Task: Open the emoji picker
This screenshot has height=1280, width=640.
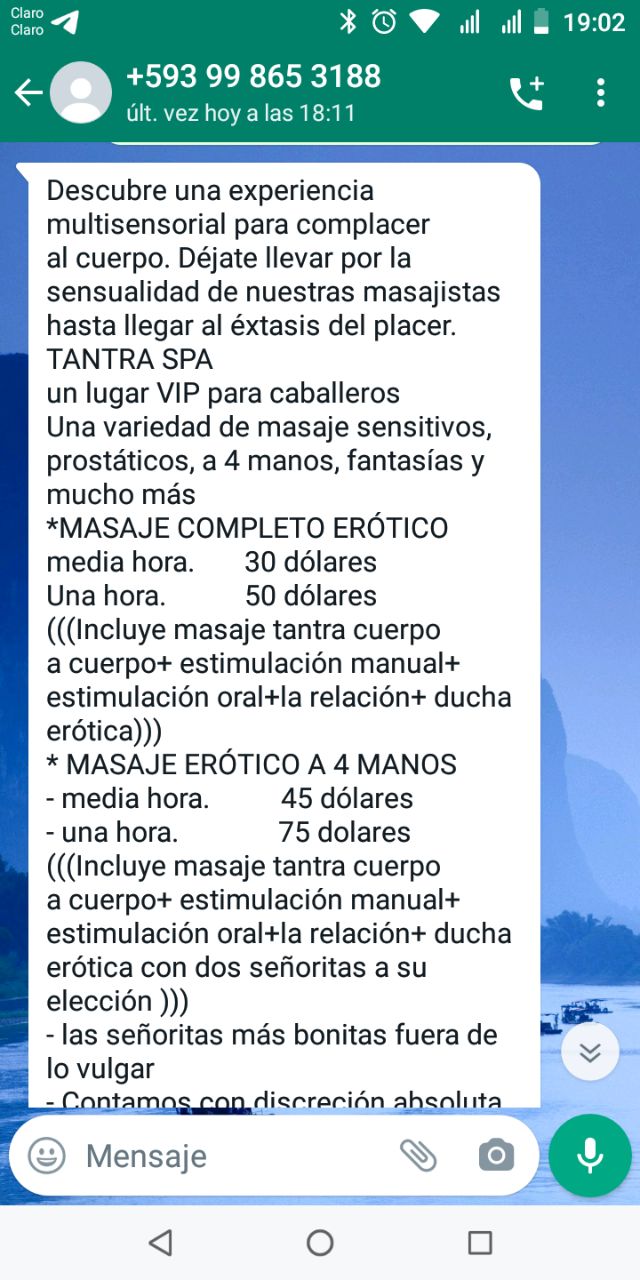Action: [46, 1156]
